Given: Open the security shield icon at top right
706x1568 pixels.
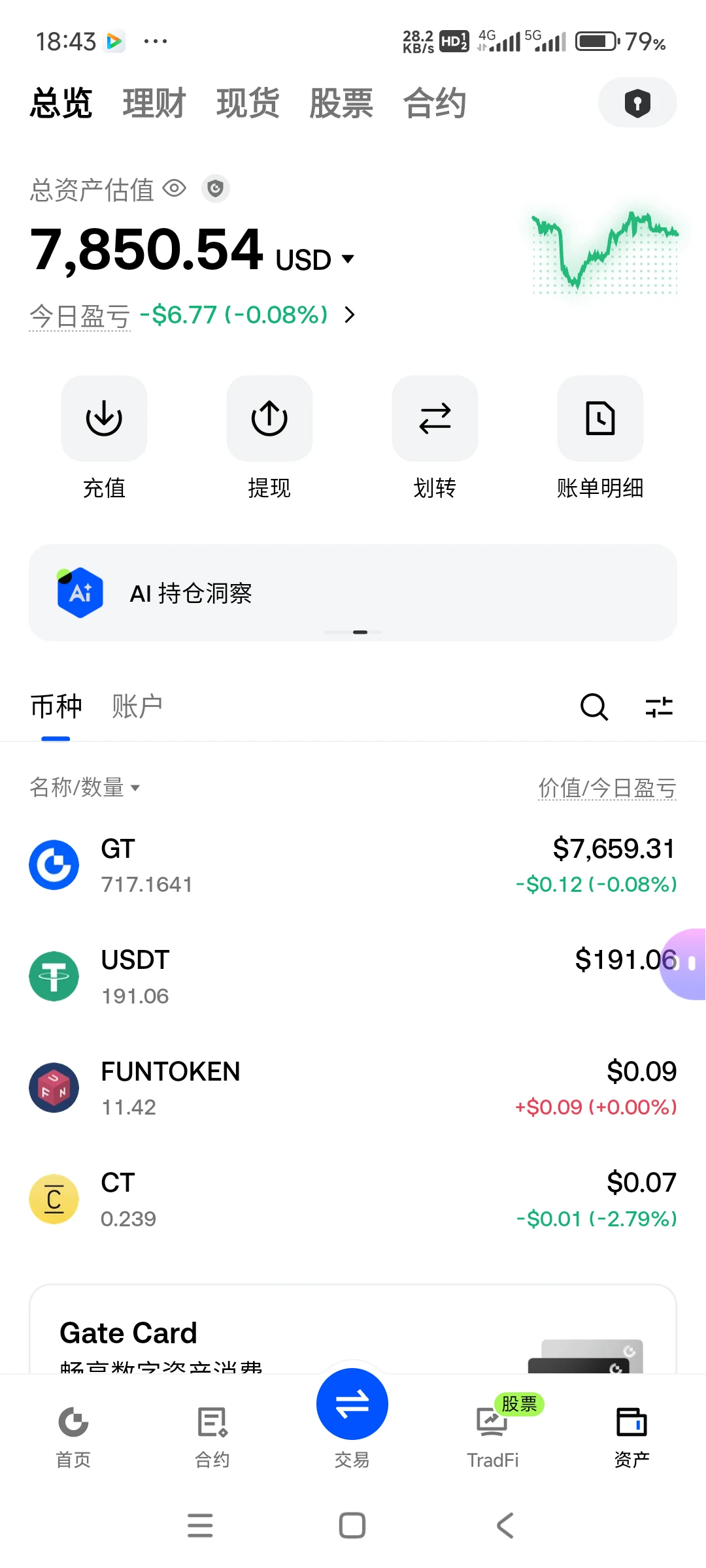Looking at the screenshot, I should 637,103.
